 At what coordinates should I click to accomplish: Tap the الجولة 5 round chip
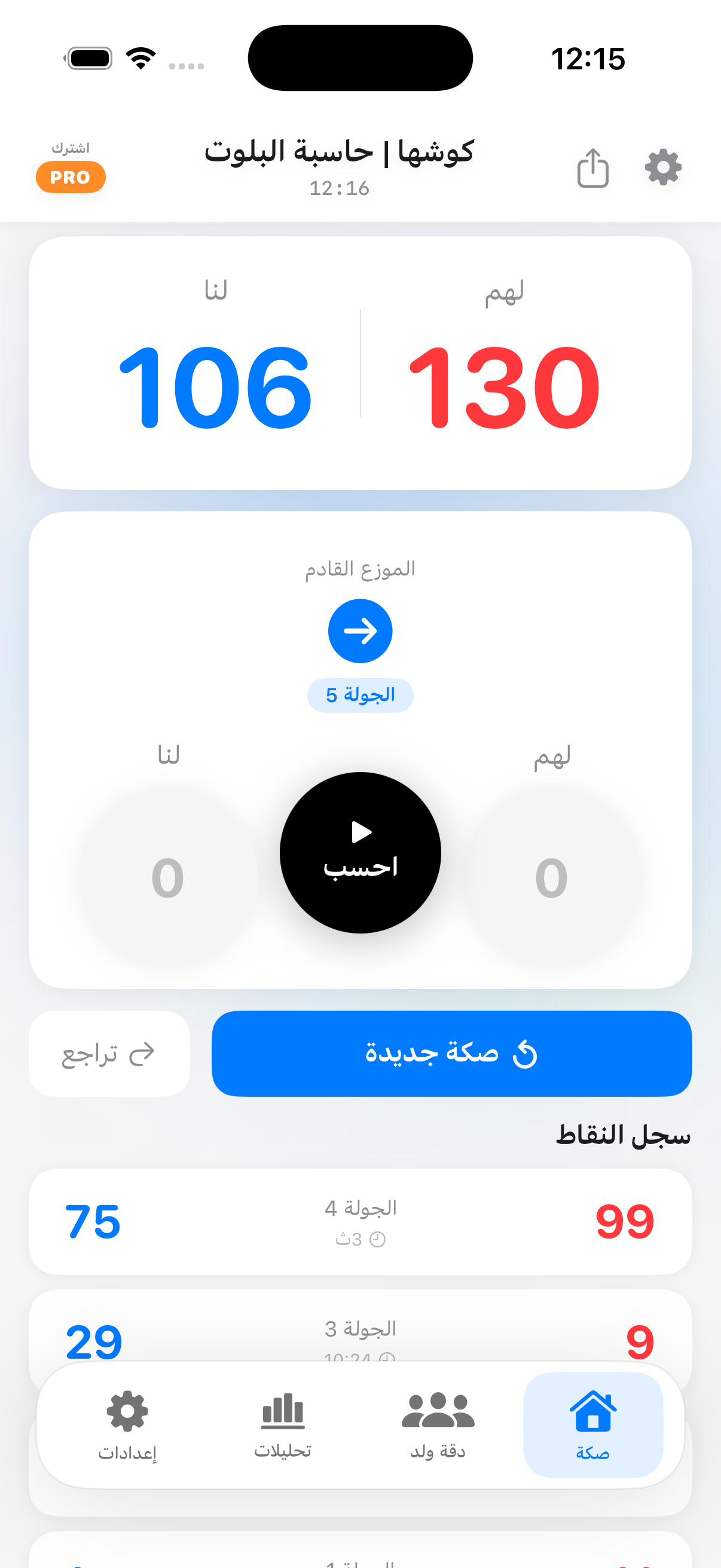click(x=360, y=695)
